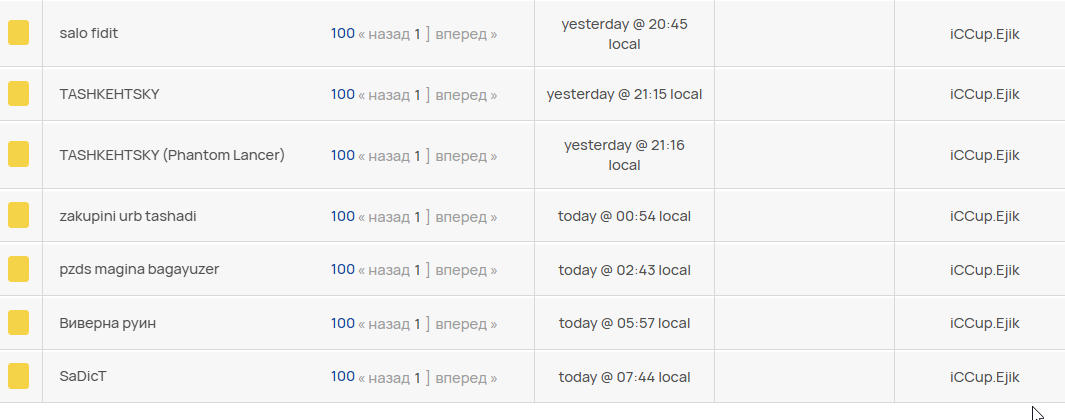Go to page 1 of 'SaDicT'
The height and width of the screenshot is (420, 1065).
[417, 377]
